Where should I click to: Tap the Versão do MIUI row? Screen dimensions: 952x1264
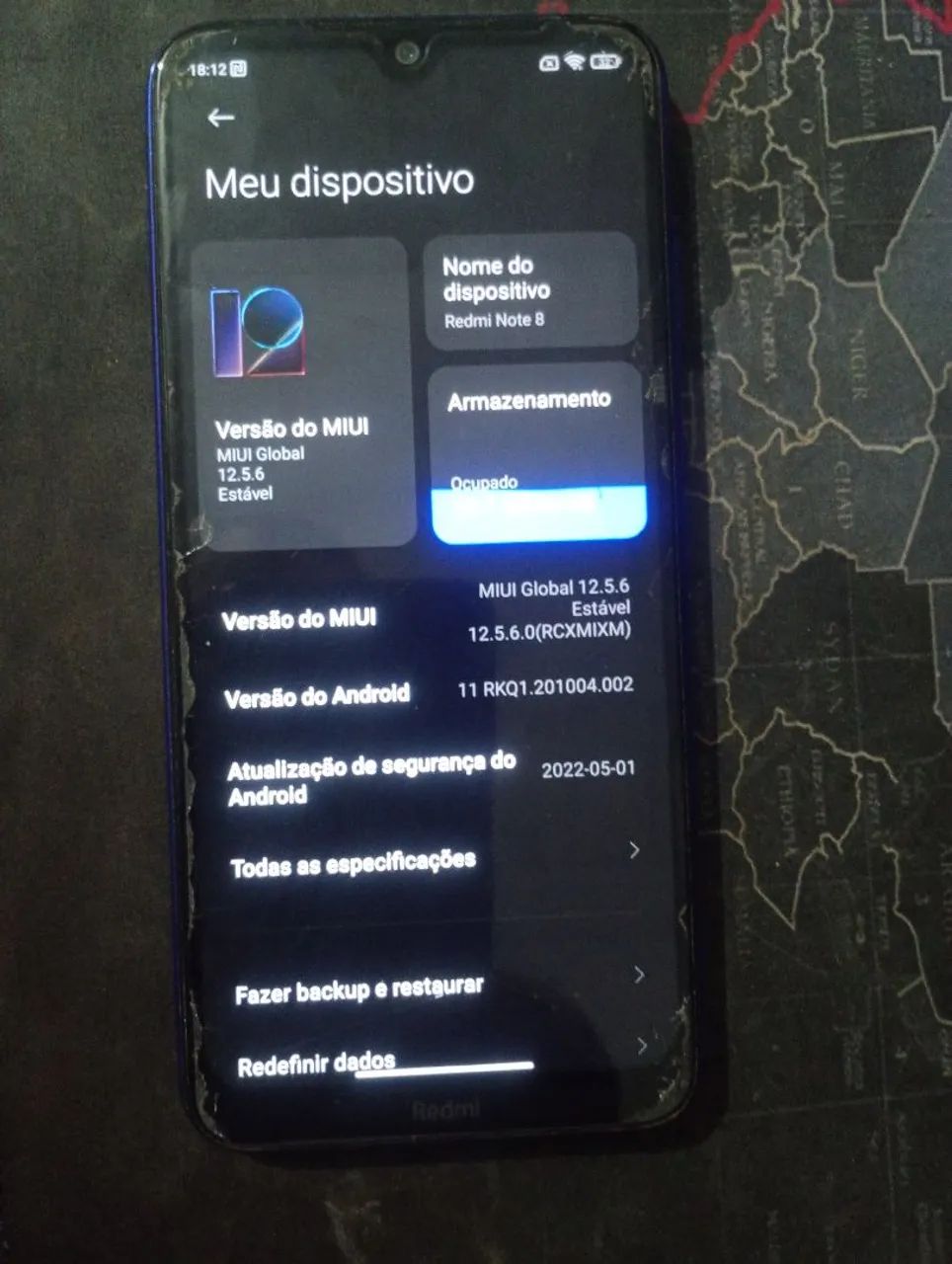[425, 614]
